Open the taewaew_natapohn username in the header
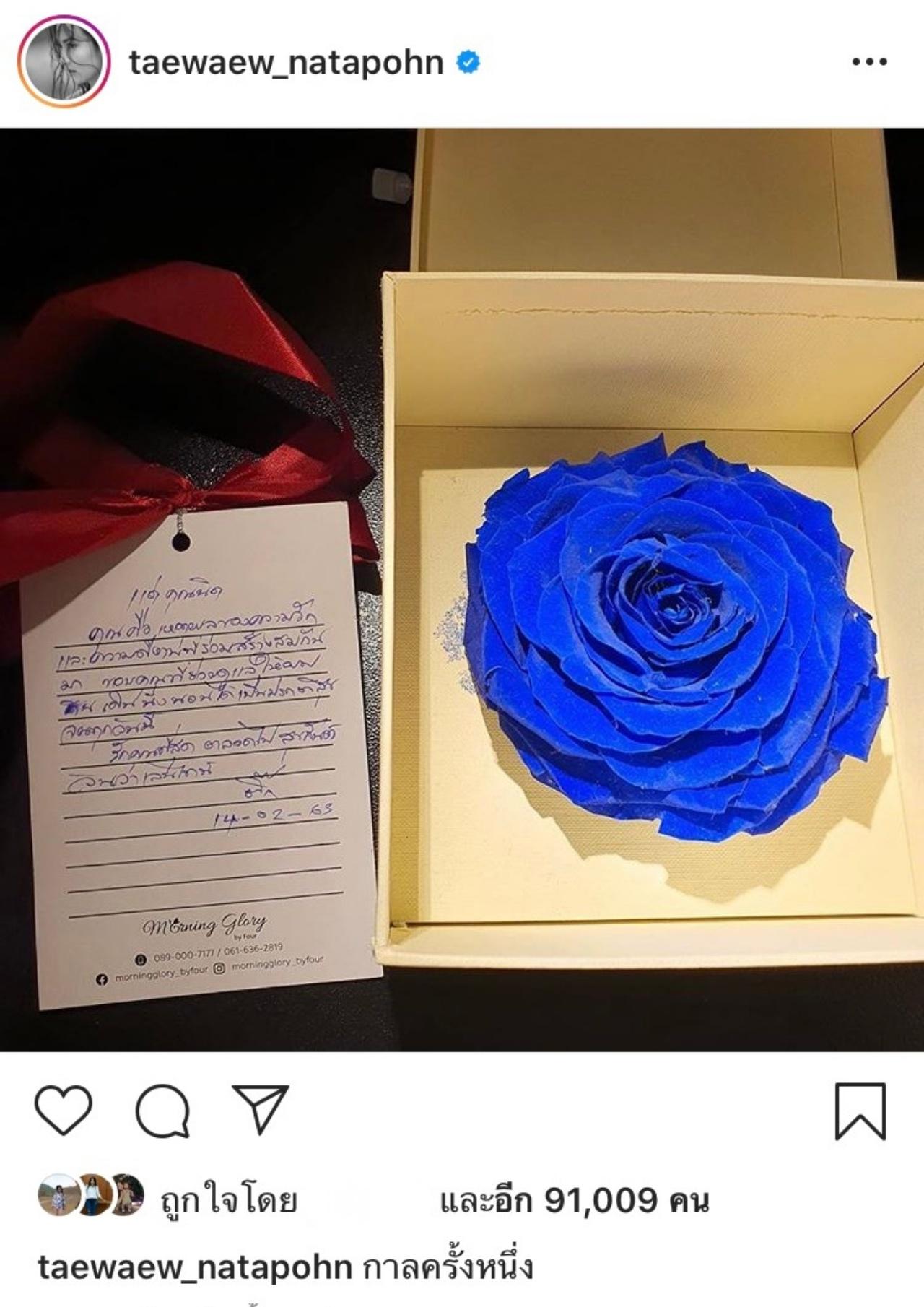The image size is (924, 1307). [286, 63]
